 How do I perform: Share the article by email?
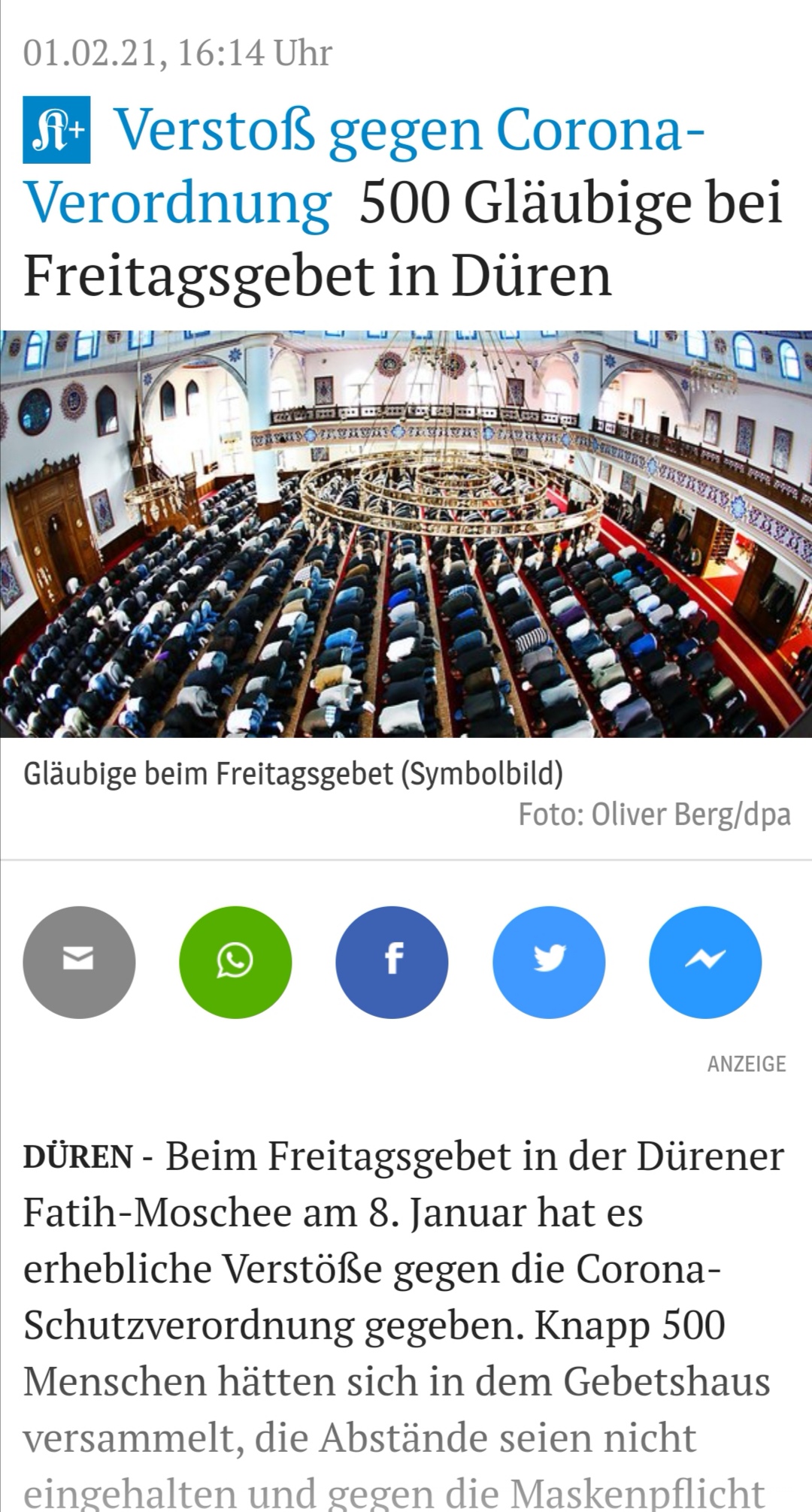click(79, 962)
